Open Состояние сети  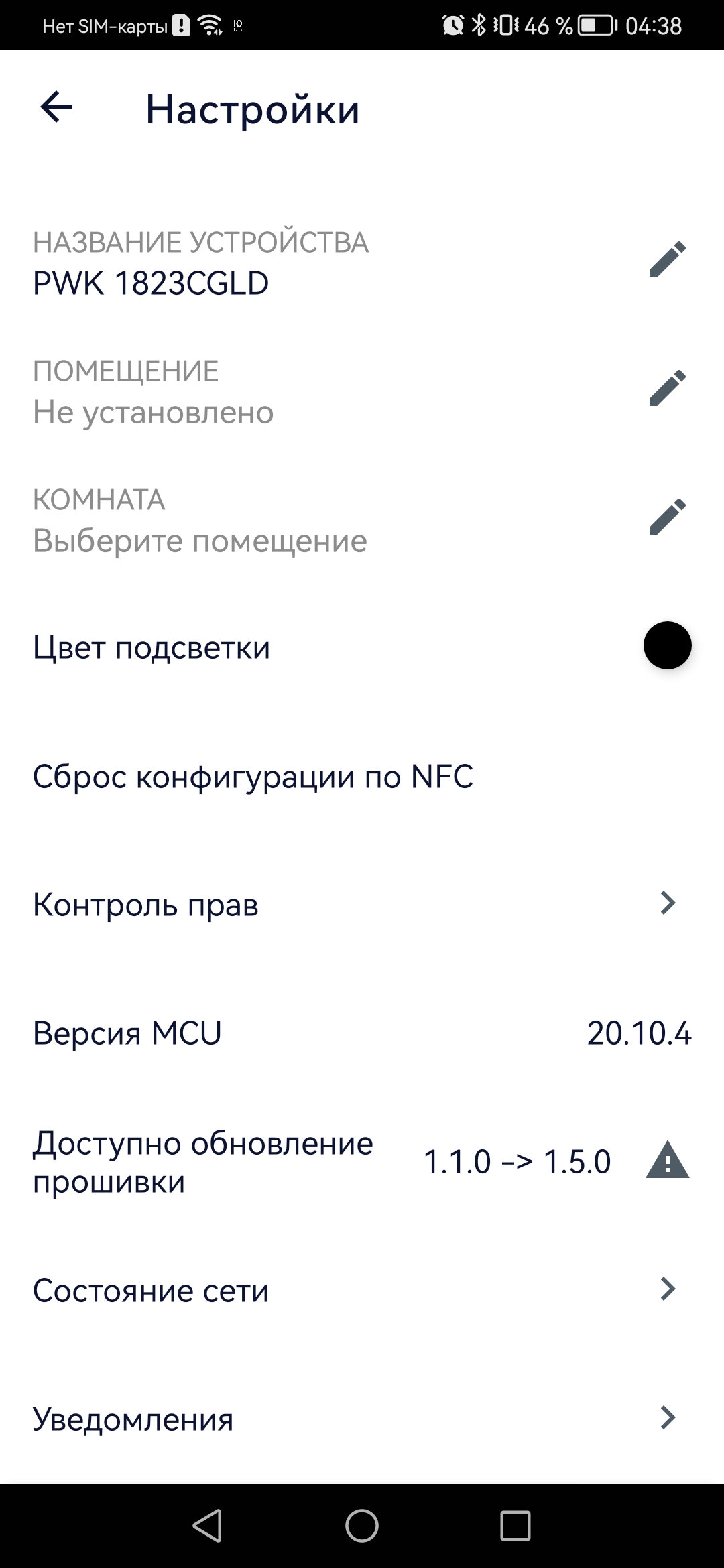click(x=362, y=1290)
